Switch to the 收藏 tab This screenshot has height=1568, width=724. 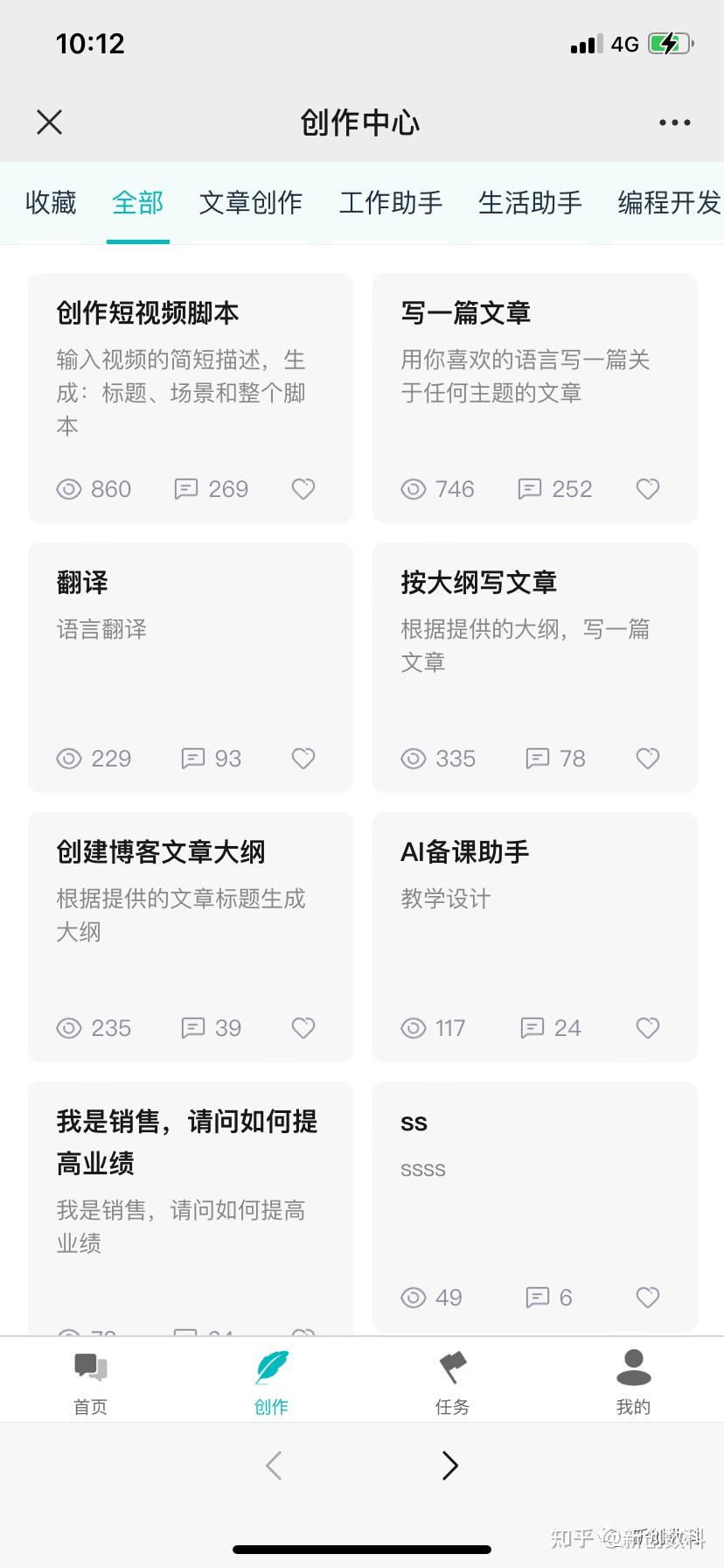point(51,203)
